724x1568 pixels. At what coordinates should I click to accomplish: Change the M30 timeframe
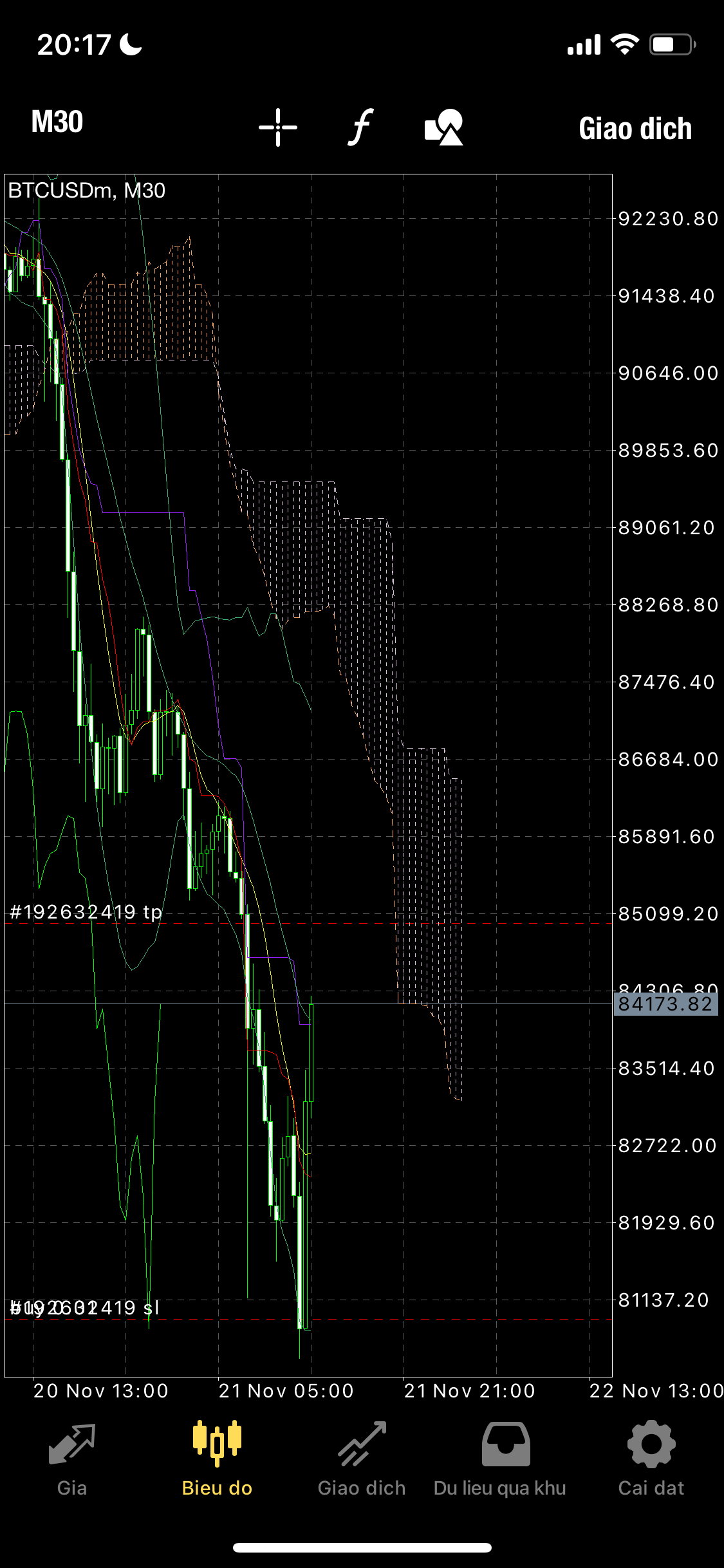pos(57,122)
